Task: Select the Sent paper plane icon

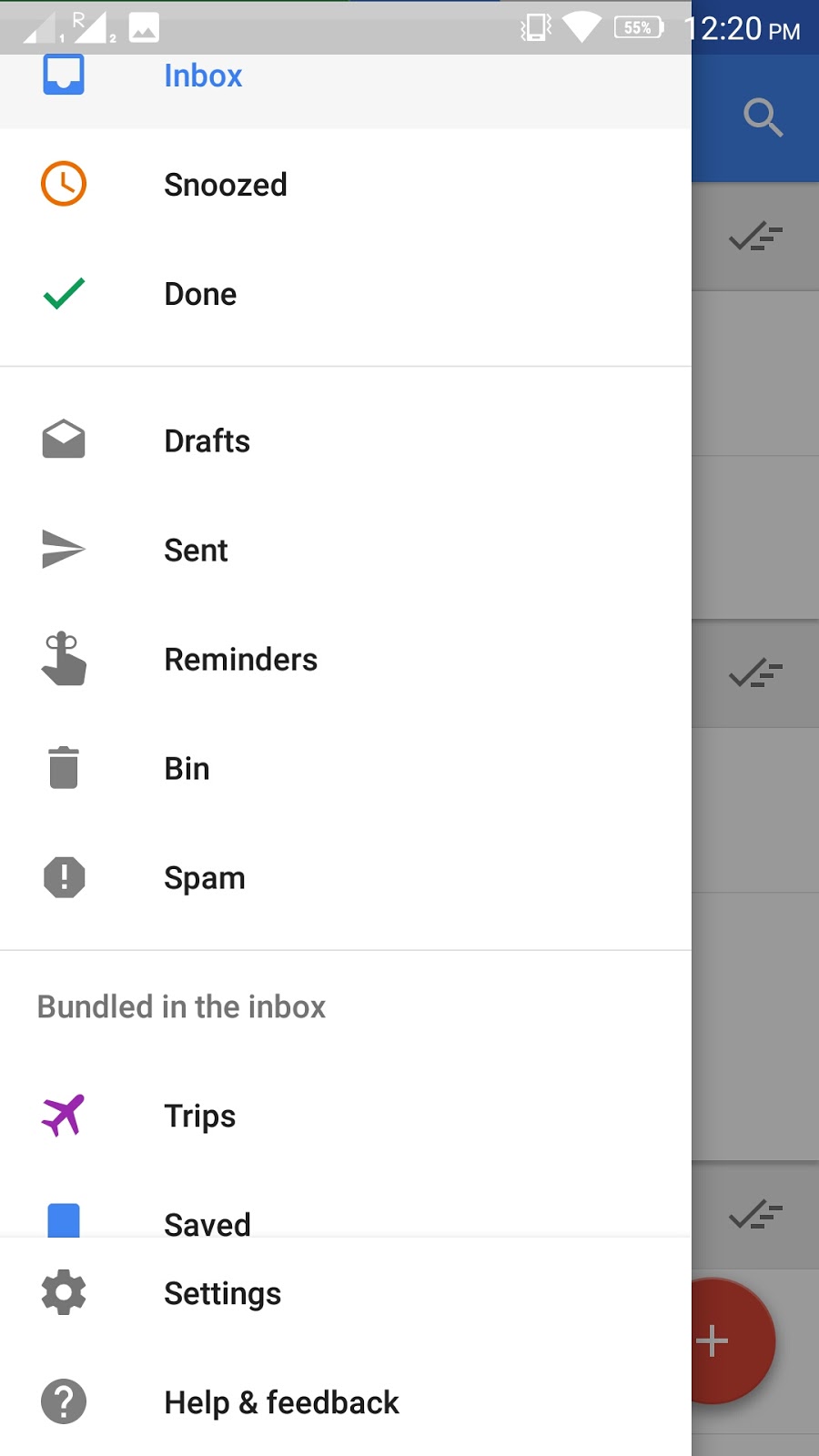Action: pyautogui.click(x=63, y=550)
